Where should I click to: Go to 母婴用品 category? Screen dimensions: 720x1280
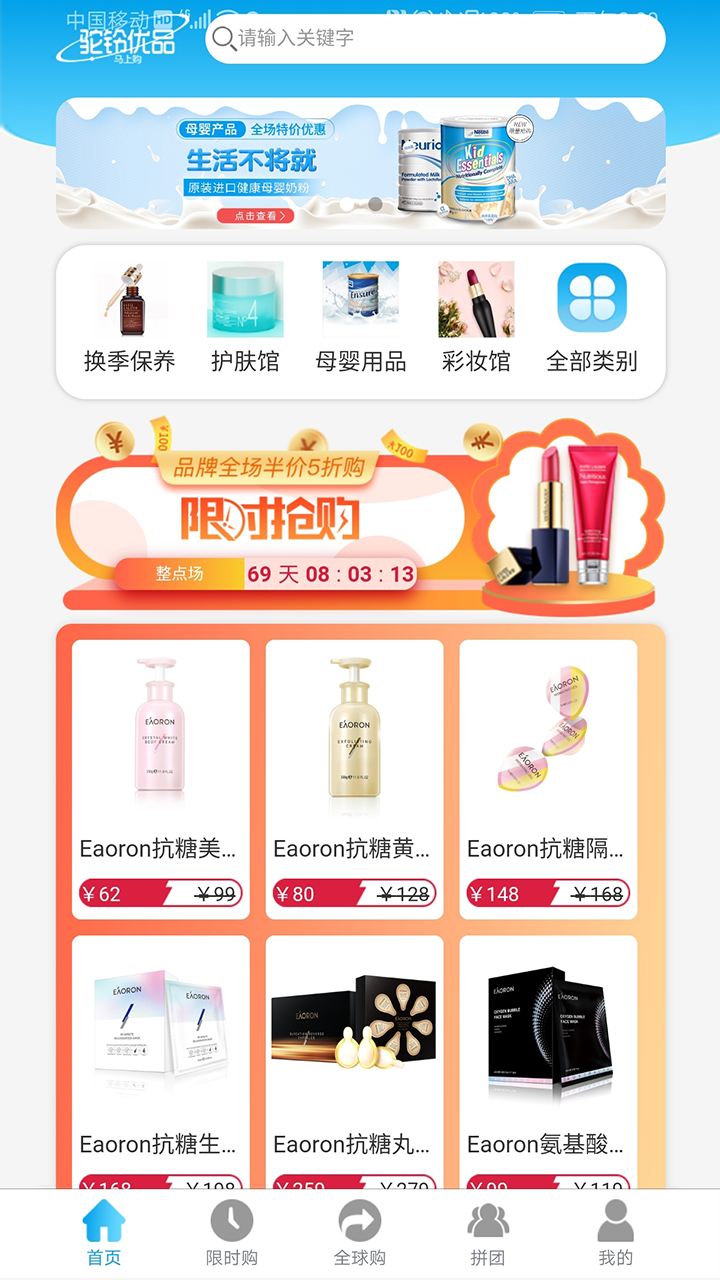pos(361,320)
